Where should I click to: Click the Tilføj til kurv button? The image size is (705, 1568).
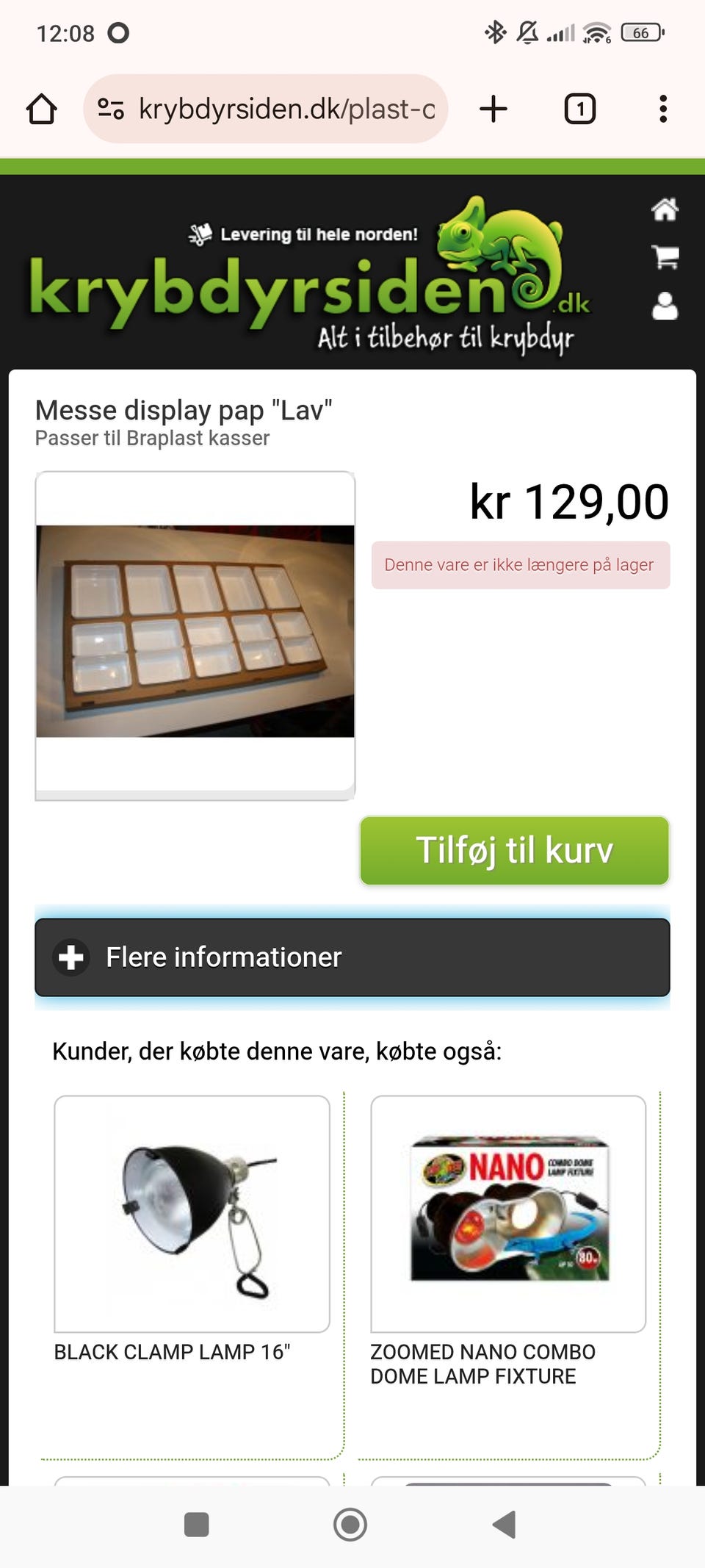point(513,850)
